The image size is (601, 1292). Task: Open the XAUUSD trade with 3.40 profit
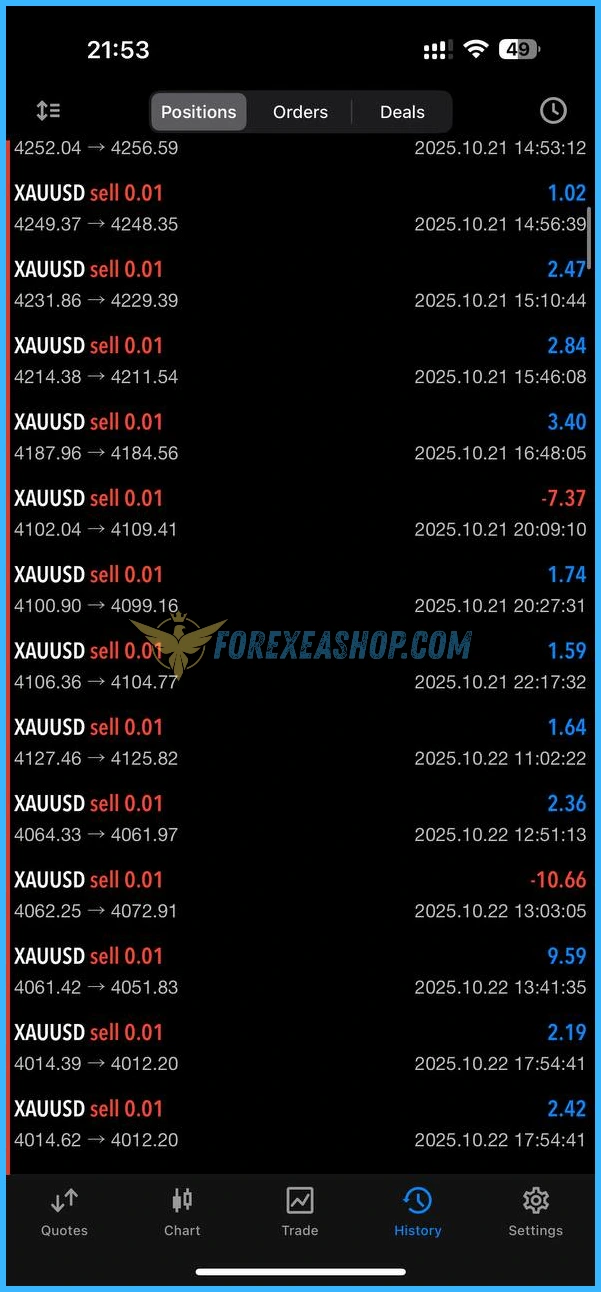click(300, 437)
